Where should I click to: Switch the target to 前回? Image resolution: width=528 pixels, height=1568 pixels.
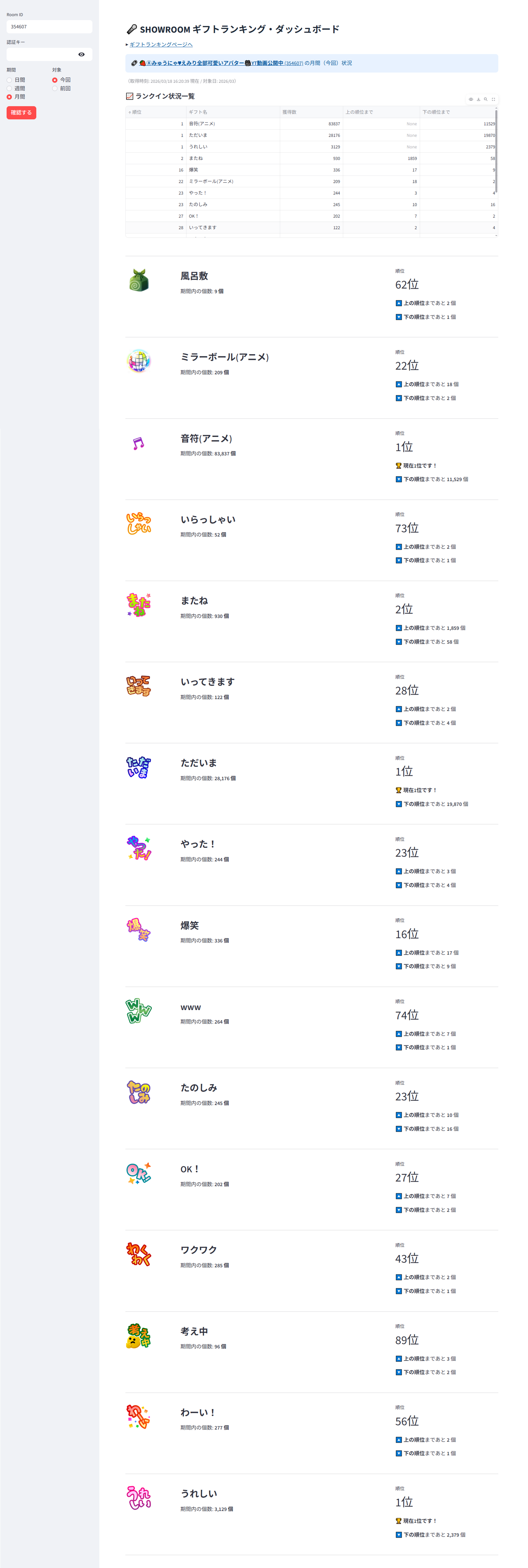click(55, 89)
